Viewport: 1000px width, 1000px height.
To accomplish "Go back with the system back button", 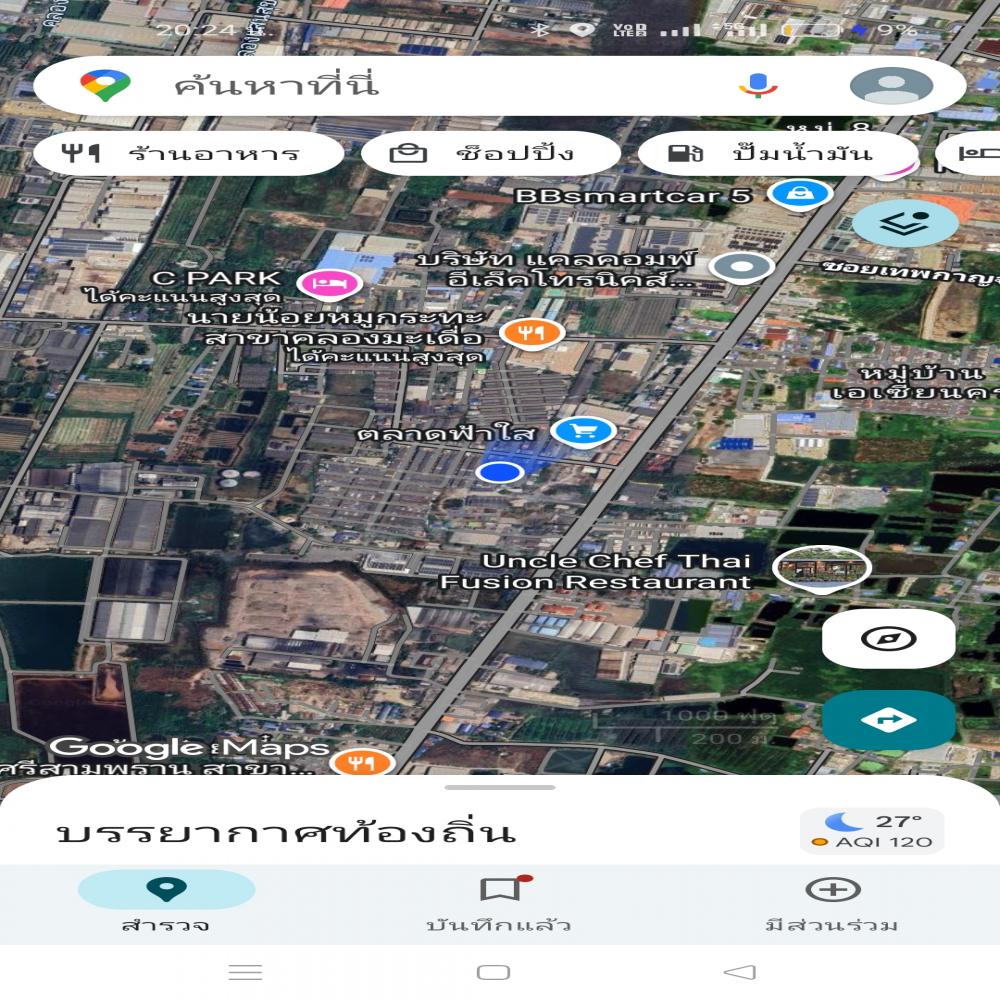I will [x=739, y=972].
